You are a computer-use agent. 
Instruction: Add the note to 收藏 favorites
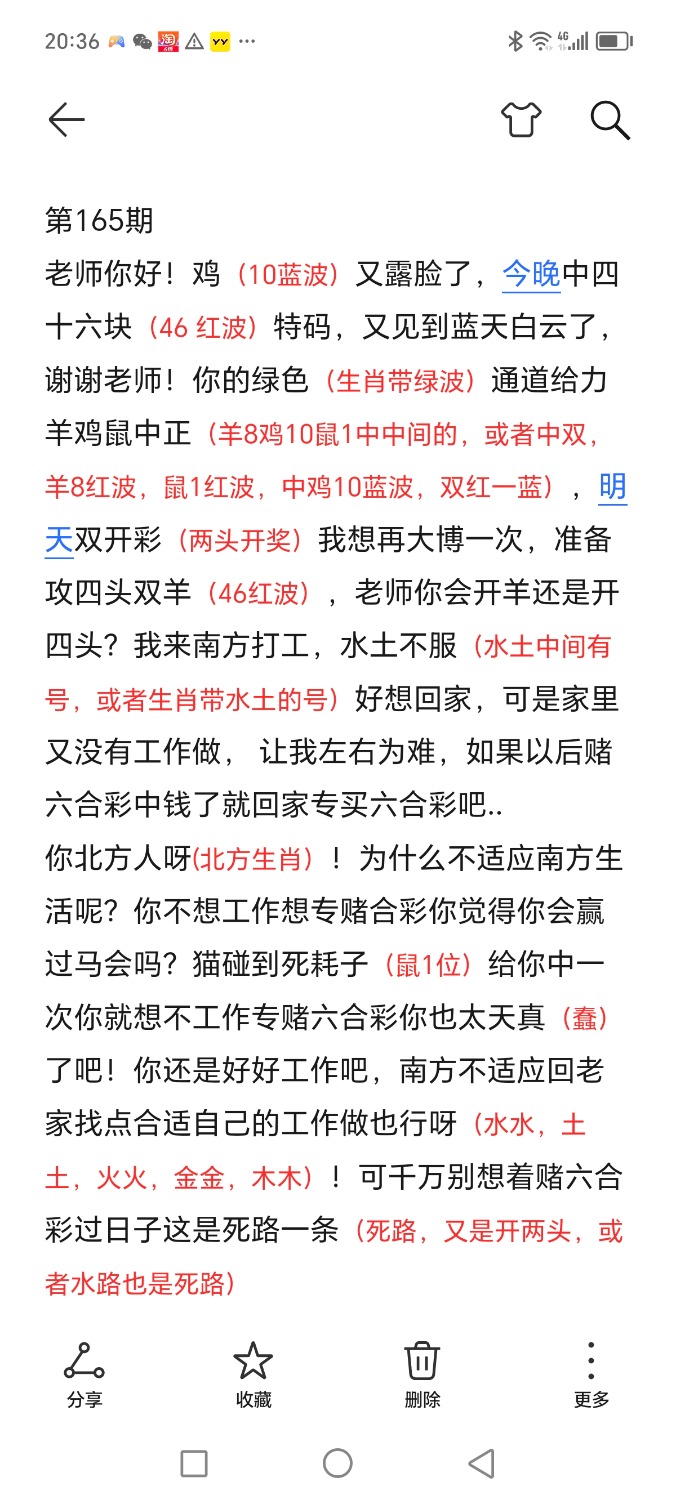click(x=253, y=1374)
